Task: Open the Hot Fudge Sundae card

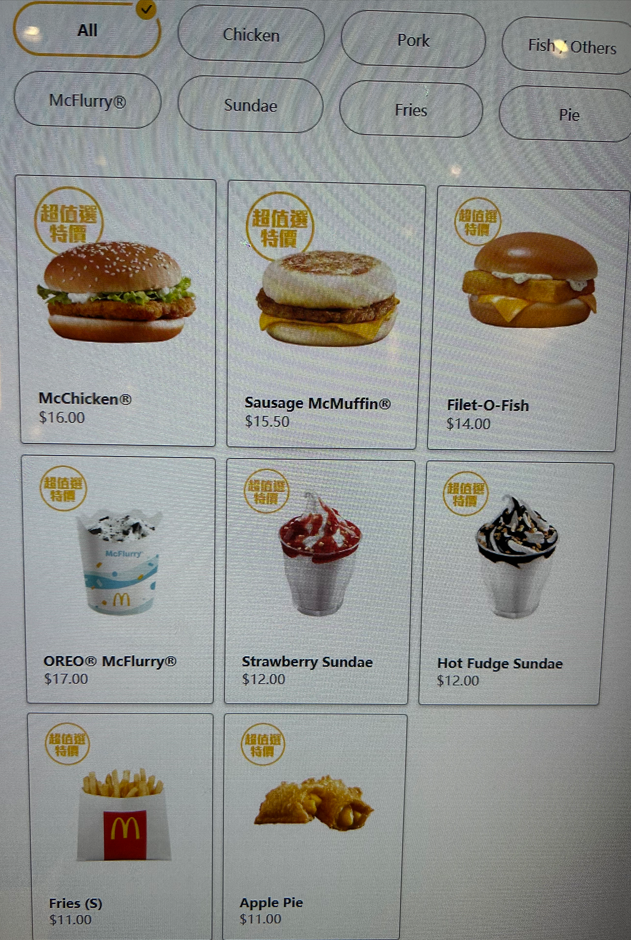Action: click(x=518, y=584)
